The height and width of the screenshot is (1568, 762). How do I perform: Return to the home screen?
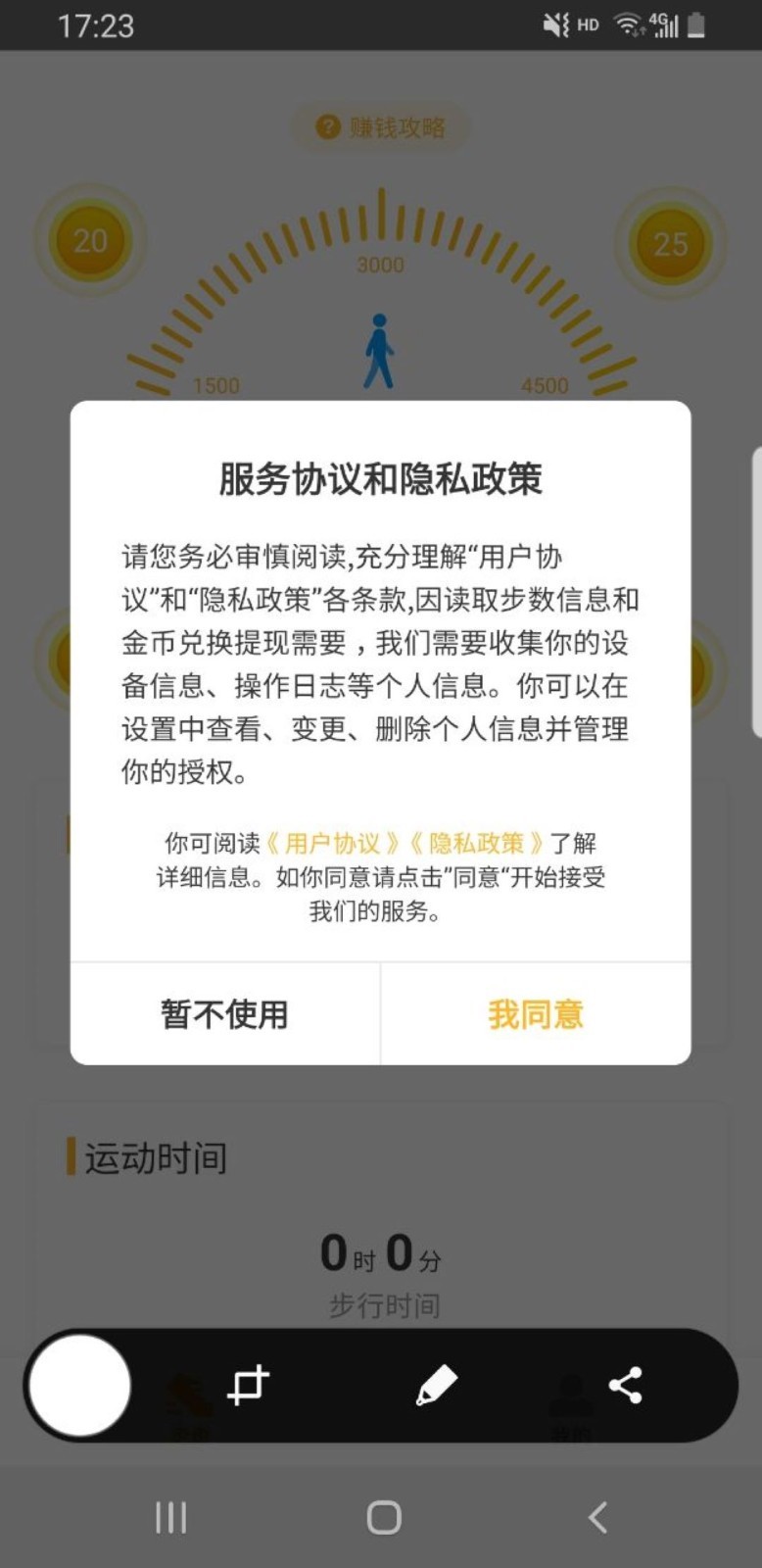[383, 1517]
